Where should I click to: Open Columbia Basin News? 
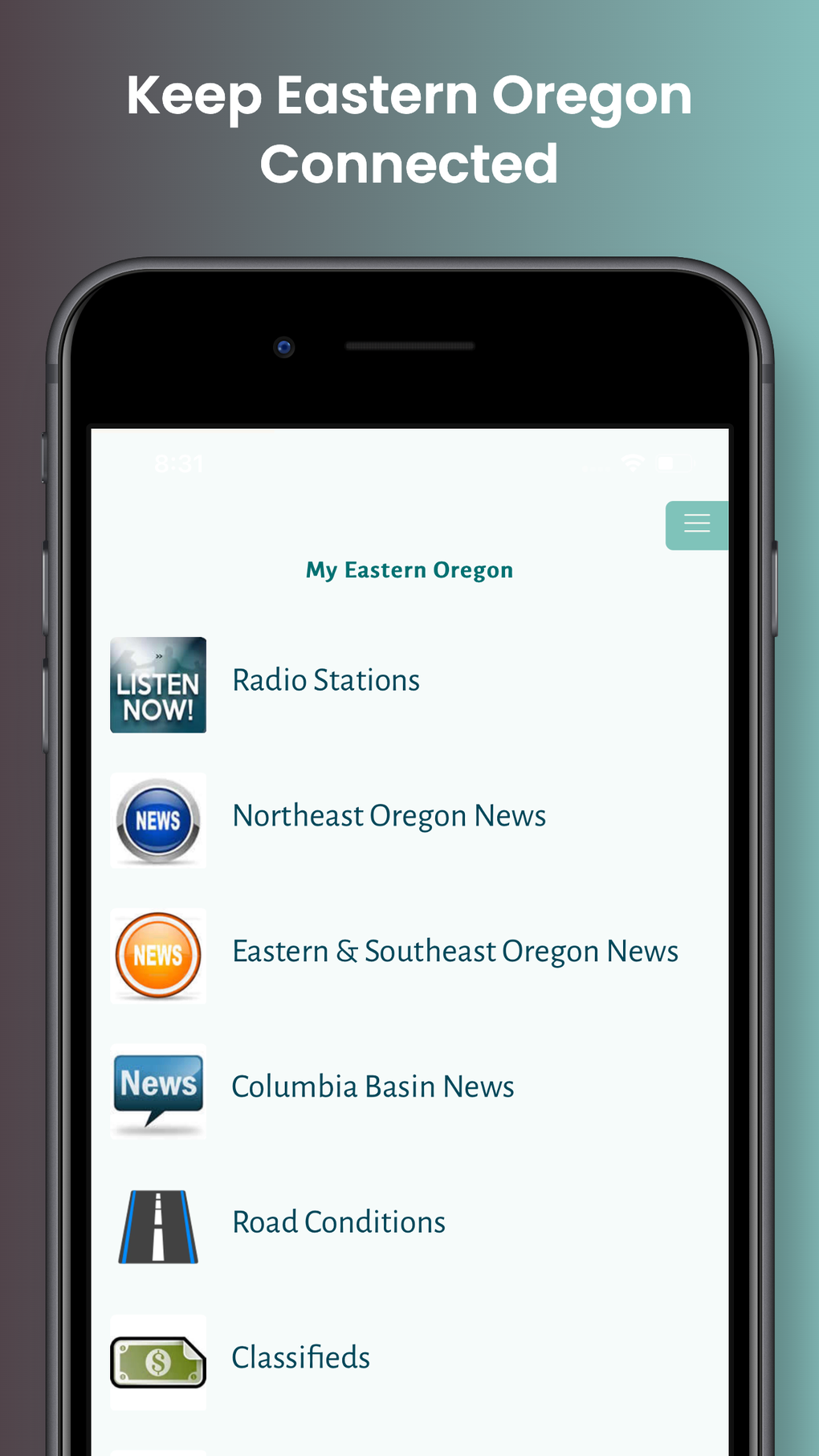[x=373, y=1087]
